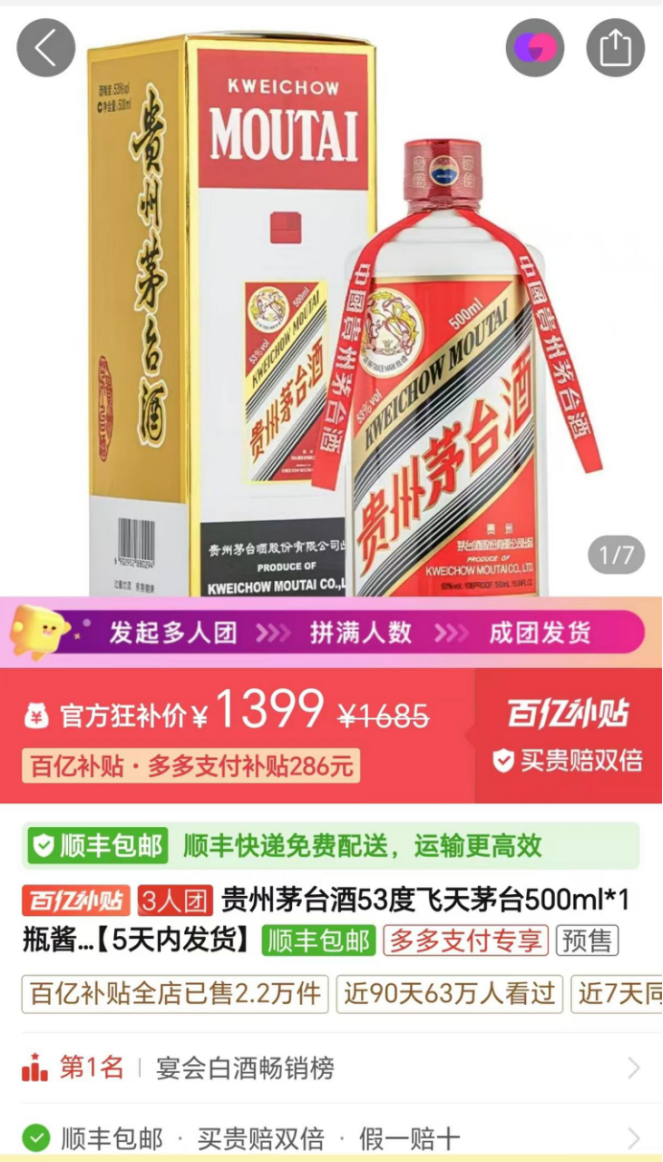Share this Moutai product
Screen dimensions: 663x1162
(615, 47)
